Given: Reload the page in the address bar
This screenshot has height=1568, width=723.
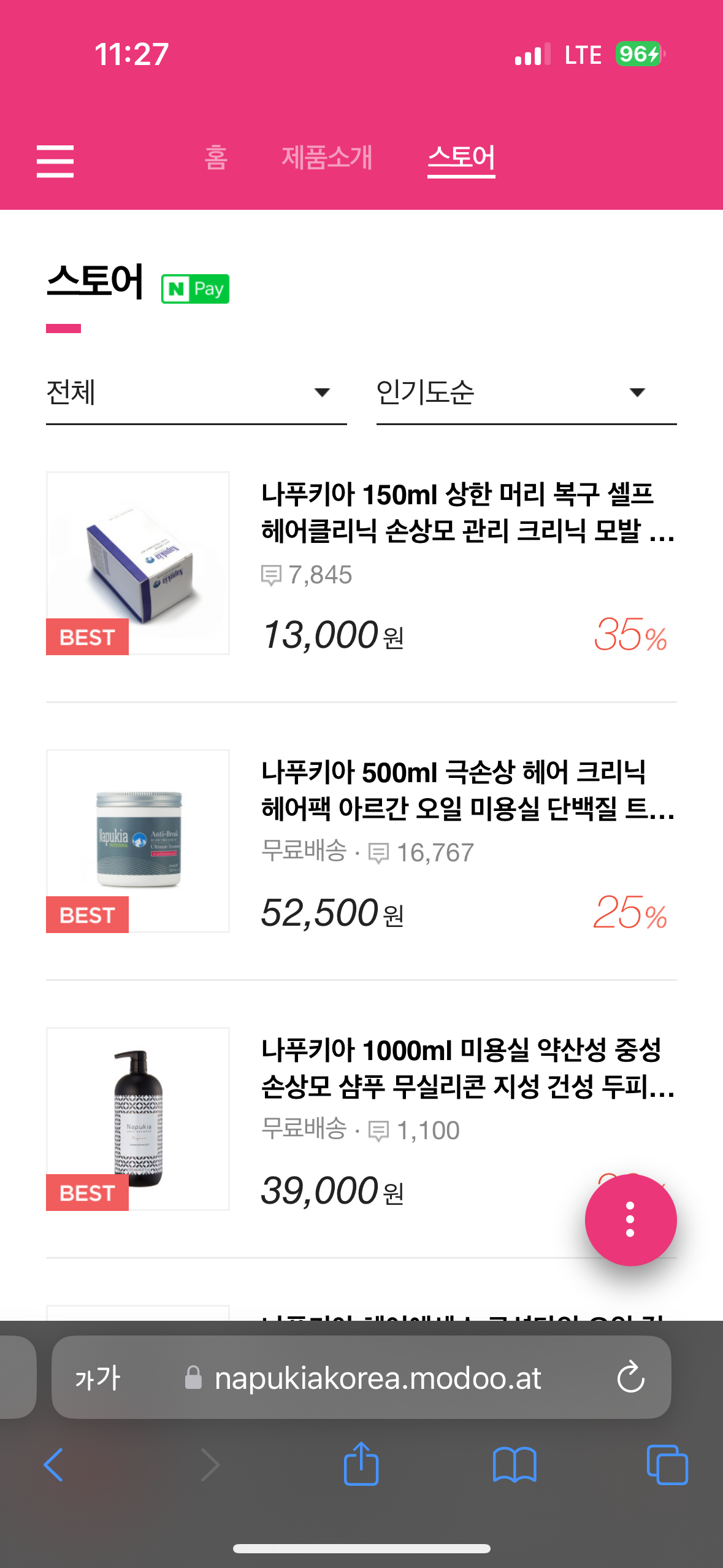Looking at the screenshot, I should [630, 1378].
